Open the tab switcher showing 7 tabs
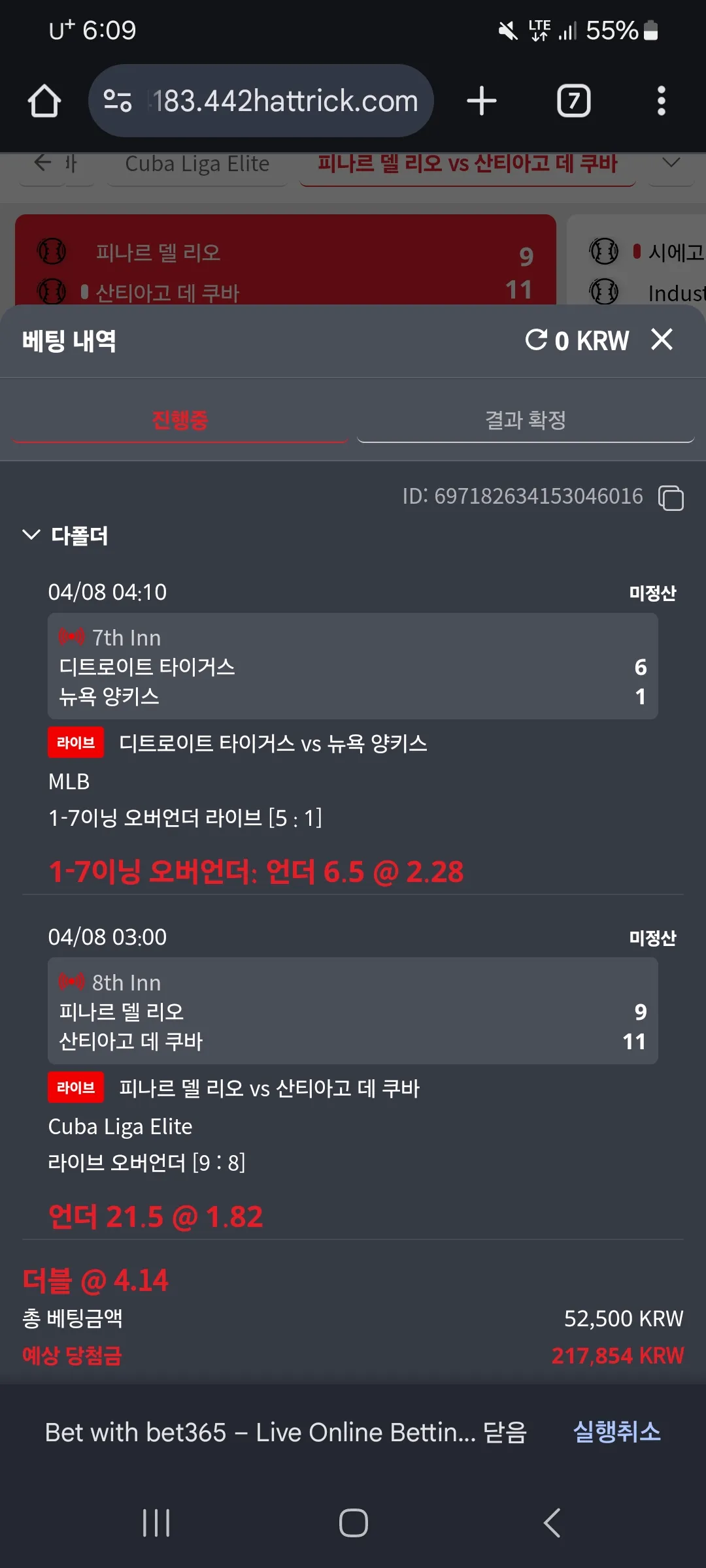 tap(574, 101)
